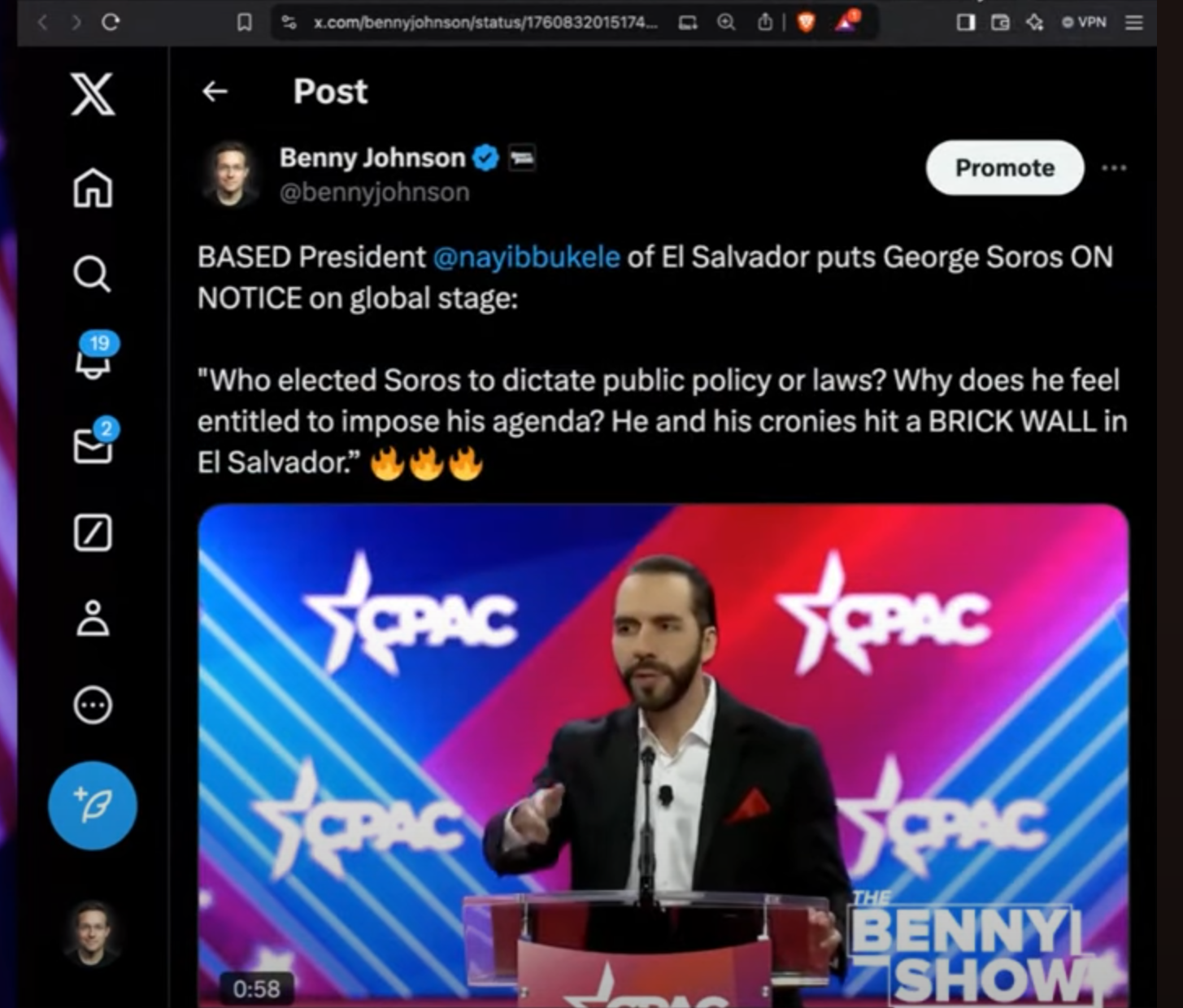Image resolution: width=1183 pixels, height=1008 pixels.
Task: Tap the Promote button
Action: tap(1004, 167)
